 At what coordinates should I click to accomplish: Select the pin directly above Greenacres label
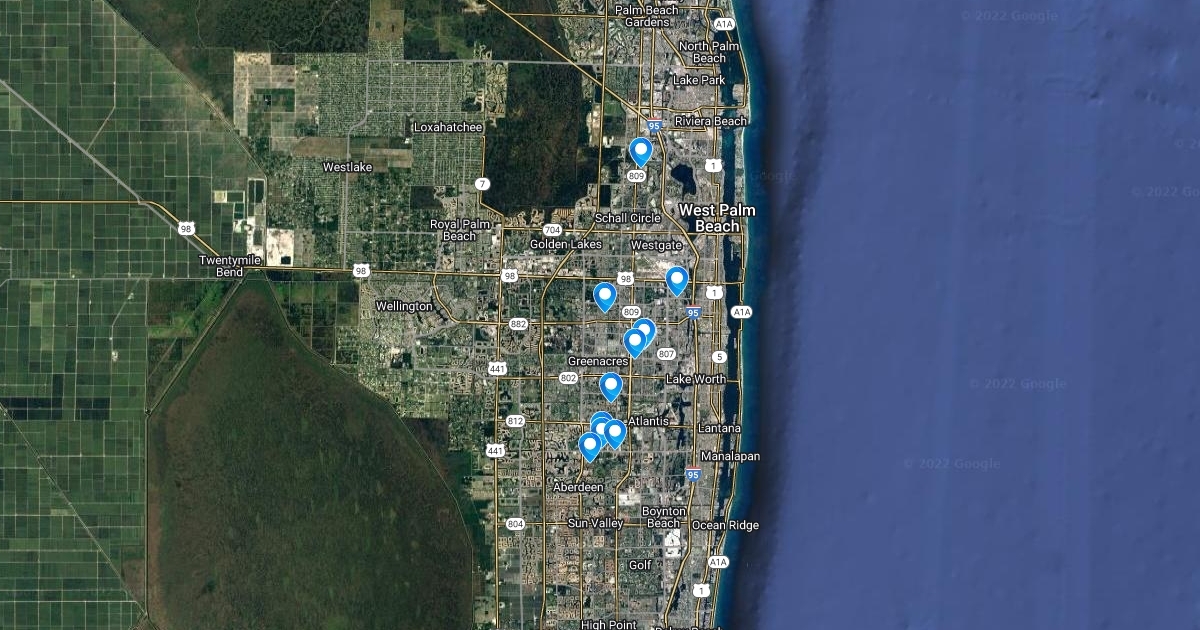point(634,342)
